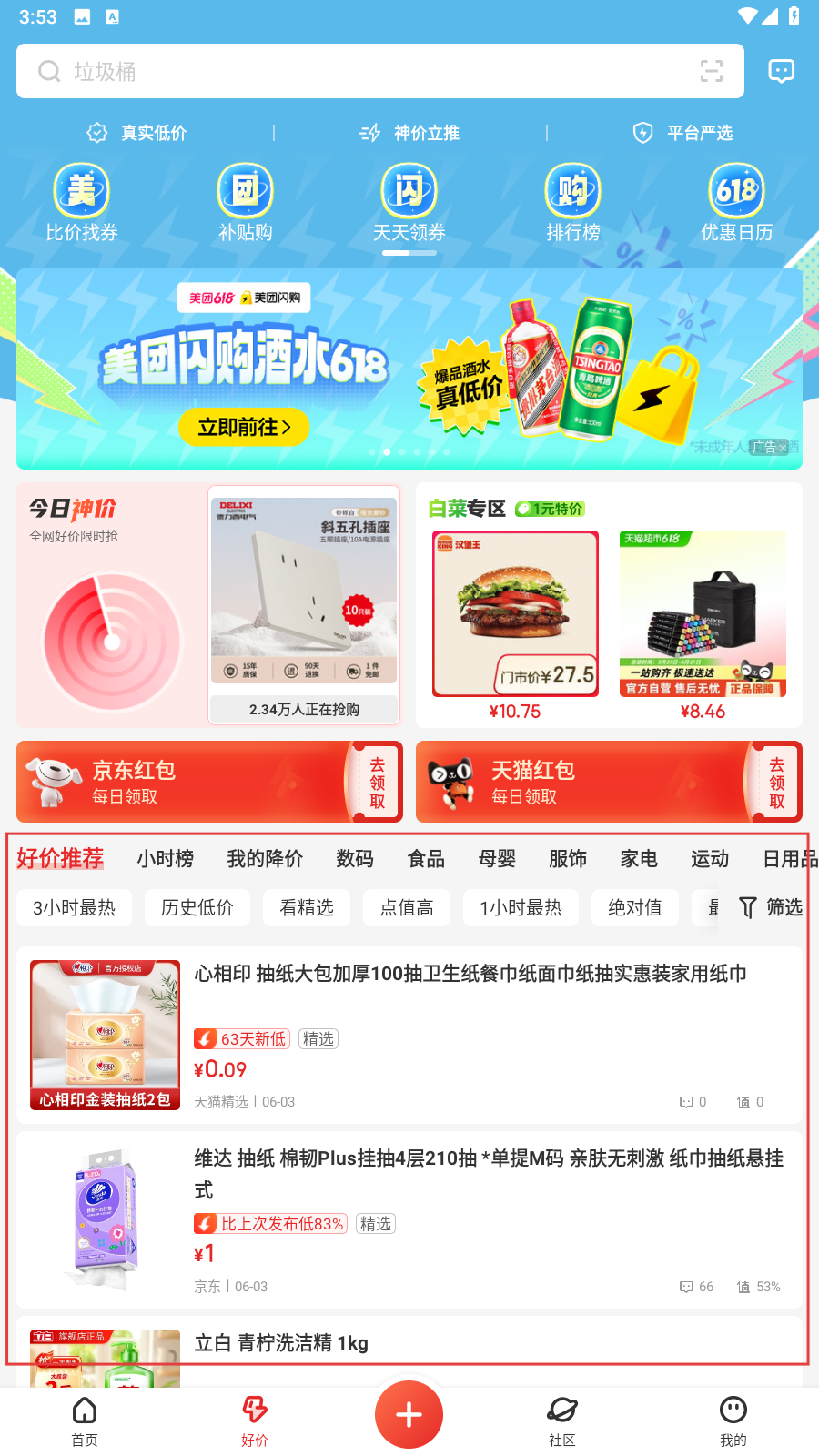819x1456 pixels.
Task: Select the 历史低价 filter chip
Action: [197, 907]
